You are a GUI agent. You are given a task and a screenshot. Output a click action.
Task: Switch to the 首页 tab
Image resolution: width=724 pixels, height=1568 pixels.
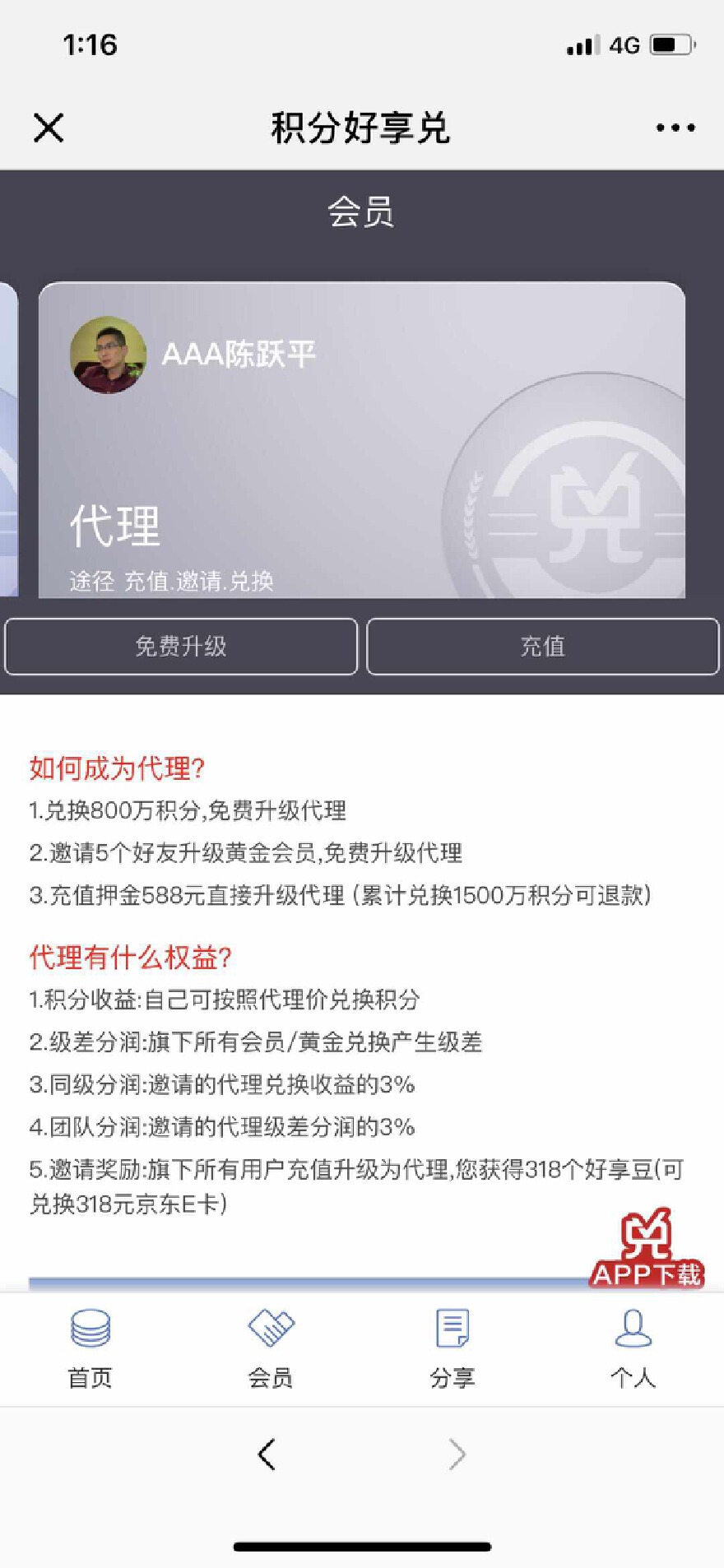tap(90, 1349)
